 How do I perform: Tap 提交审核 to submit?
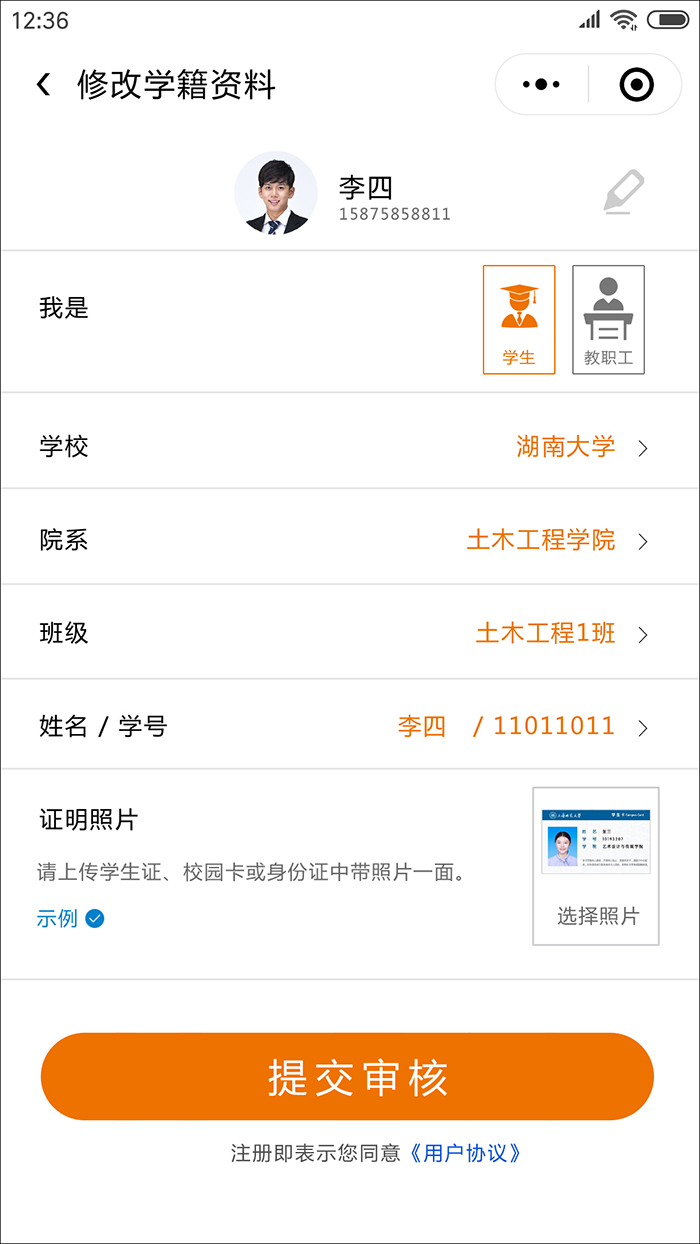point(347,1077)
